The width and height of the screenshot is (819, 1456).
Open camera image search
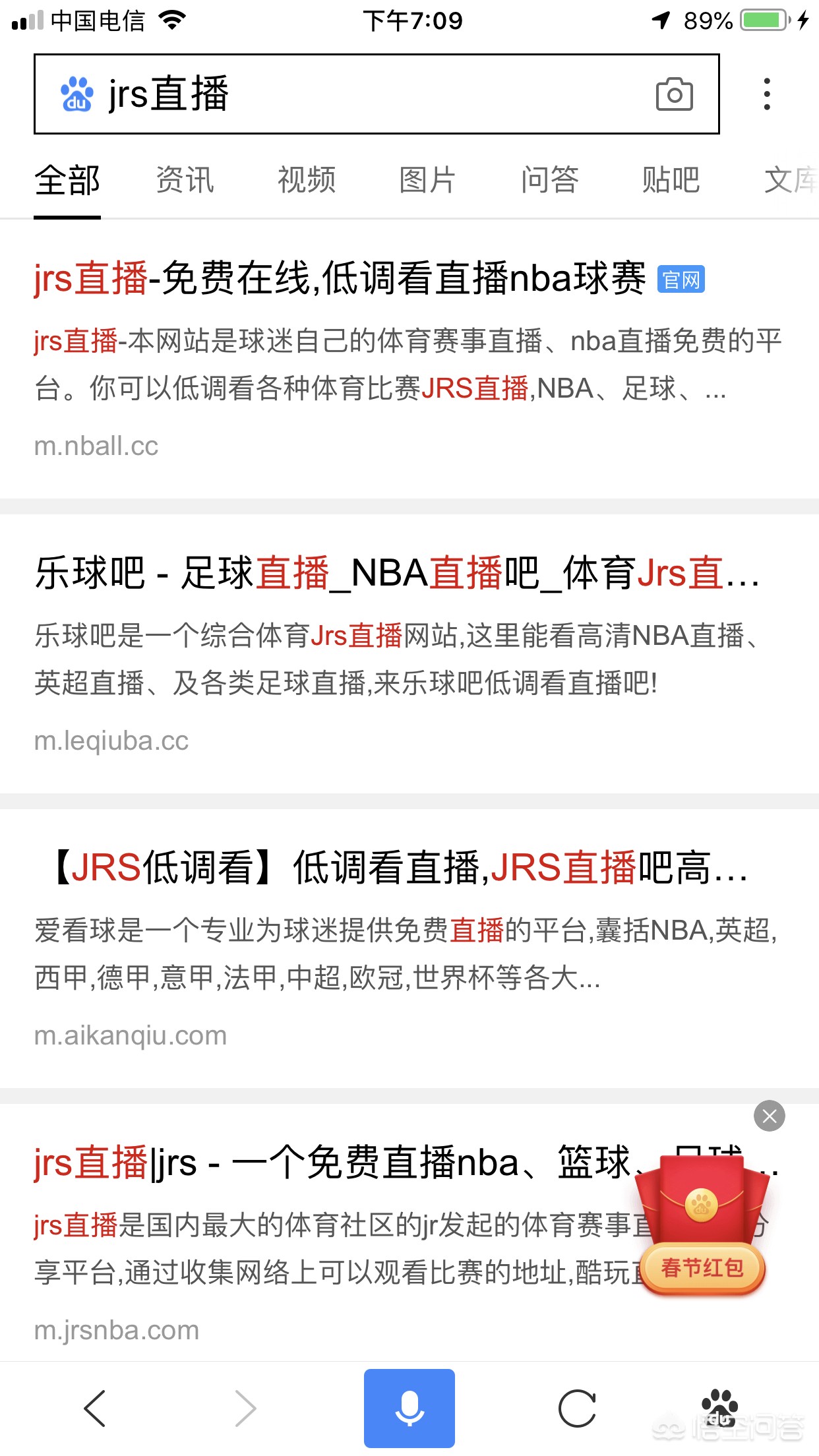point(674,94)
